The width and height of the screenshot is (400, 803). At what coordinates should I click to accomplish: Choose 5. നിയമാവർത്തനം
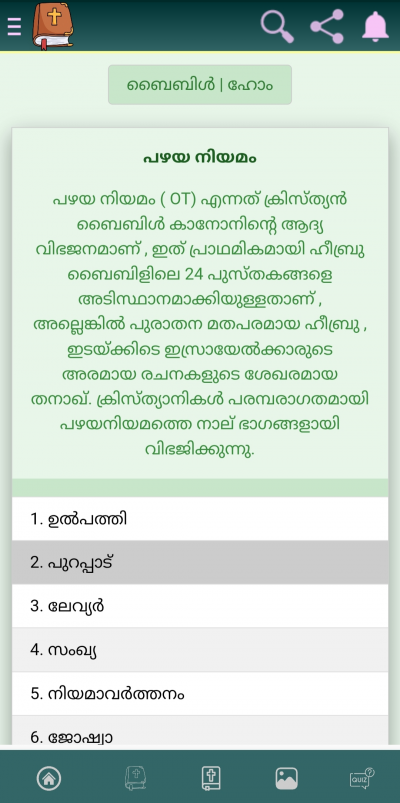point(200,694)
